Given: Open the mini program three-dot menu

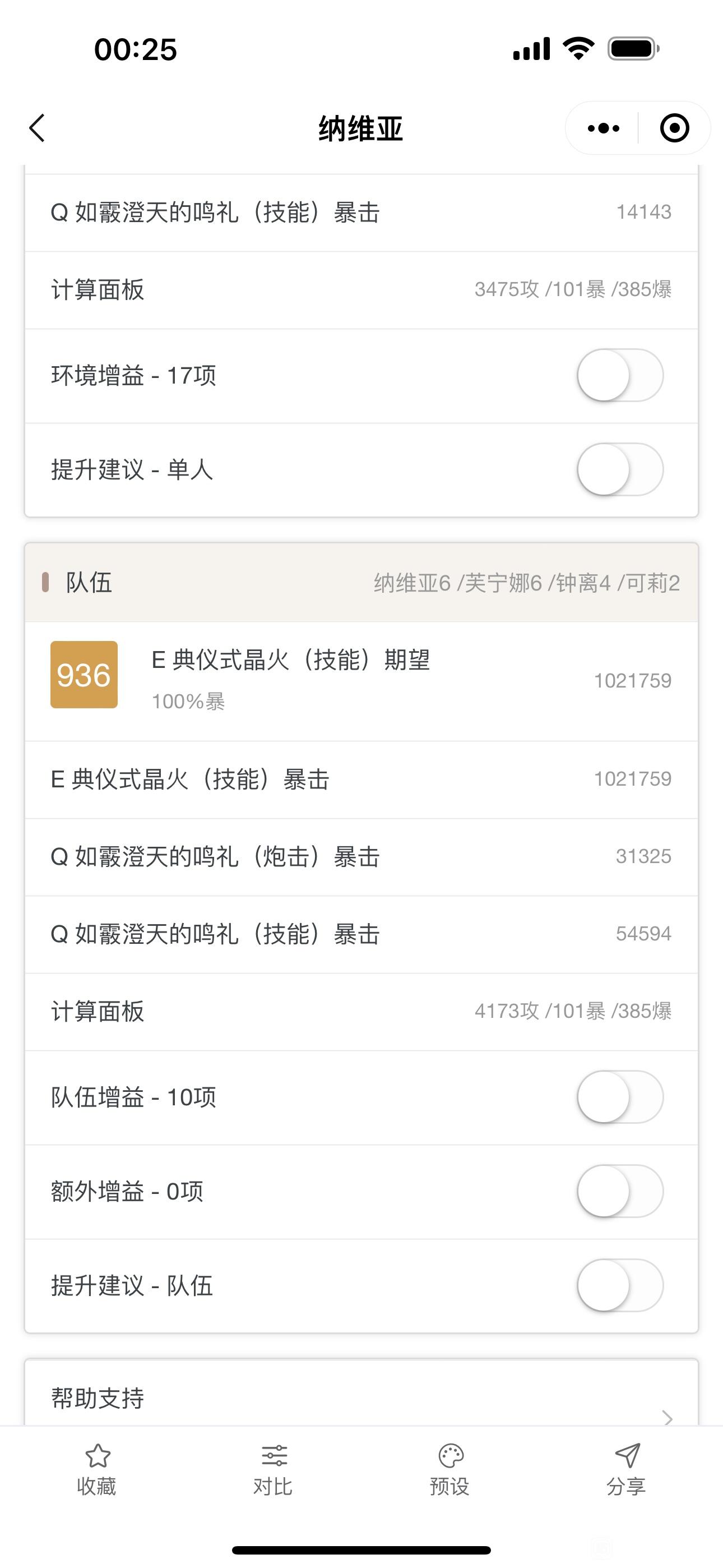Looking at the screenshot, I should [603, 128].
